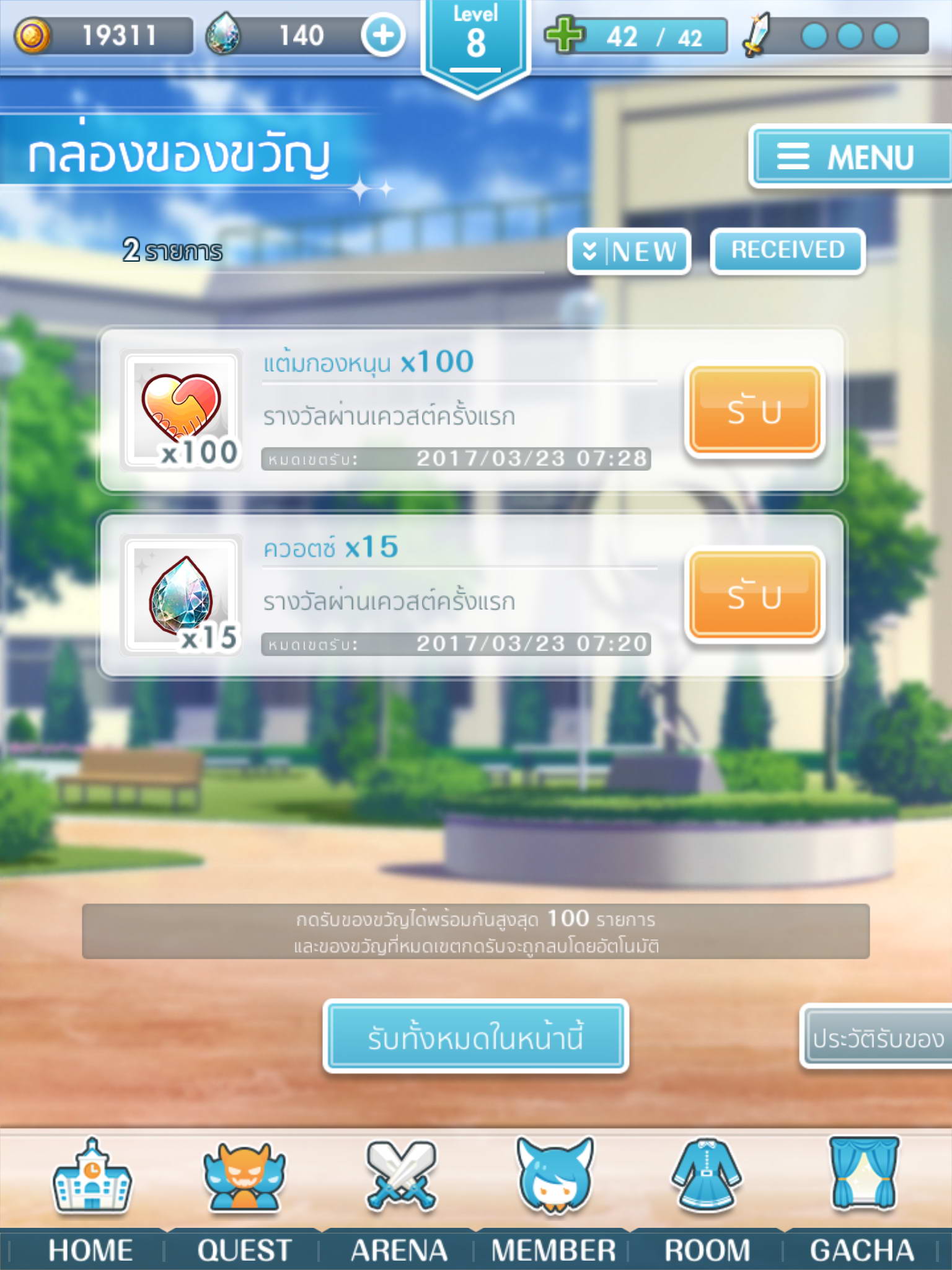This screenshot has height=1270, width=952.
Task: Claim the ควอตซ์ x15 gift
Action: click(x=754, y=595)
